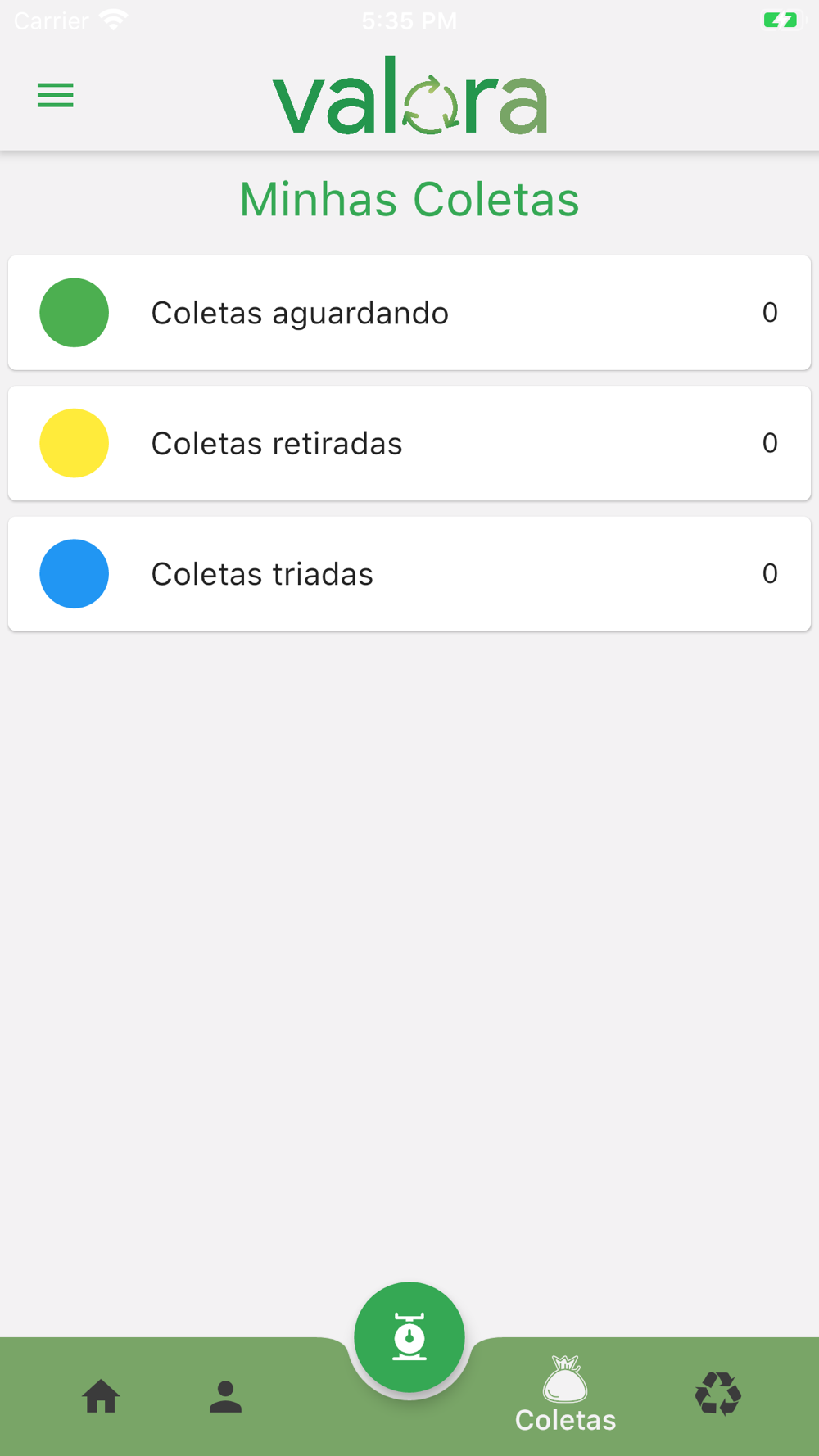
Task: Go to the home tab
Action: click(102, 1396)
